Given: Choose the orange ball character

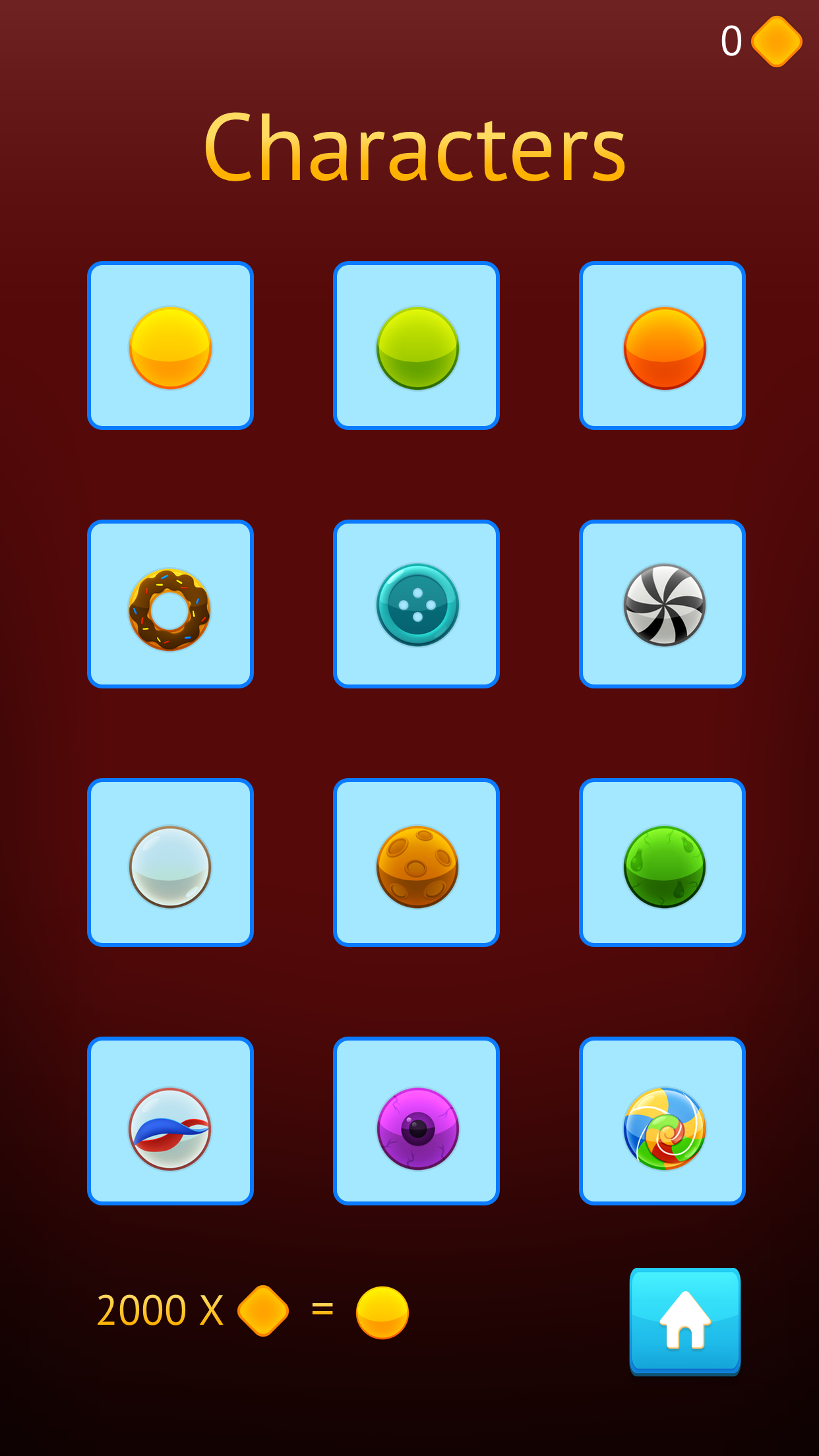Looking at the screenshot, I should 662,346.
